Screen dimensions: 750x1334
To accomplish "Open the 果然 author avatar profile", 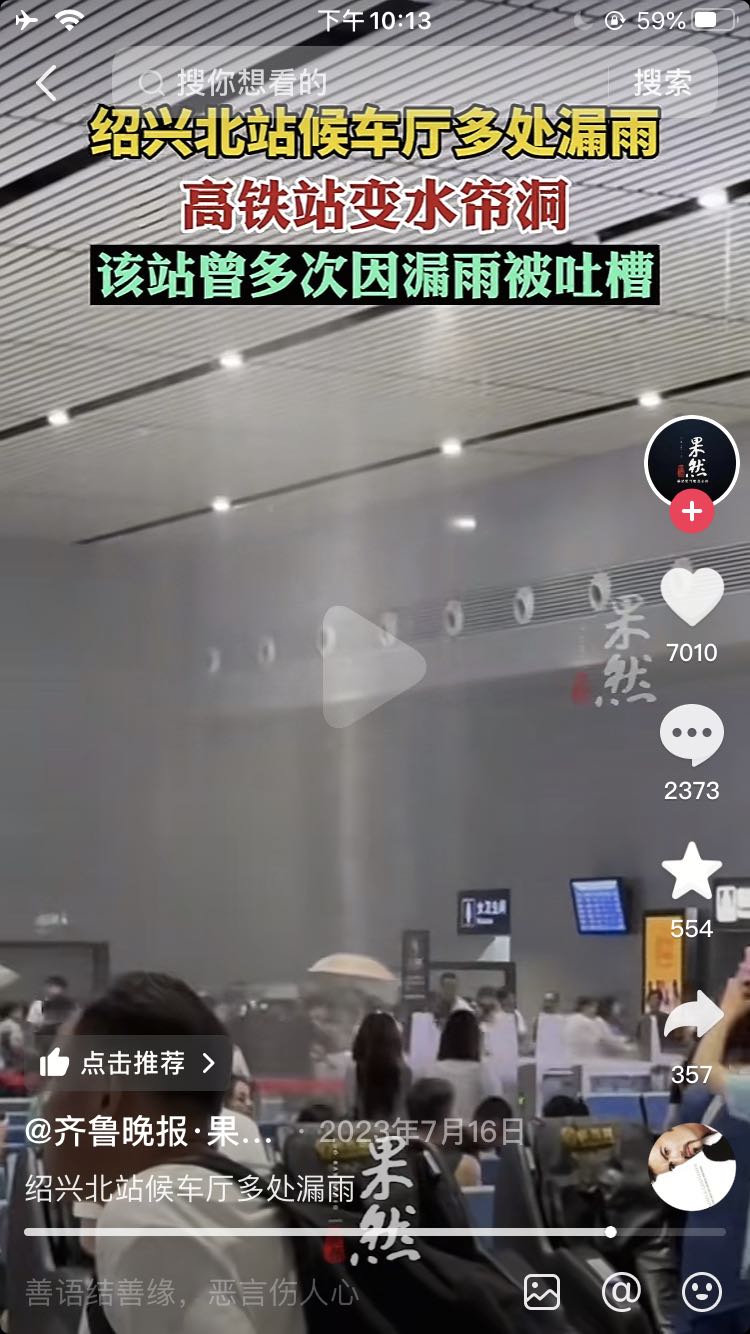I will point(692,462).
